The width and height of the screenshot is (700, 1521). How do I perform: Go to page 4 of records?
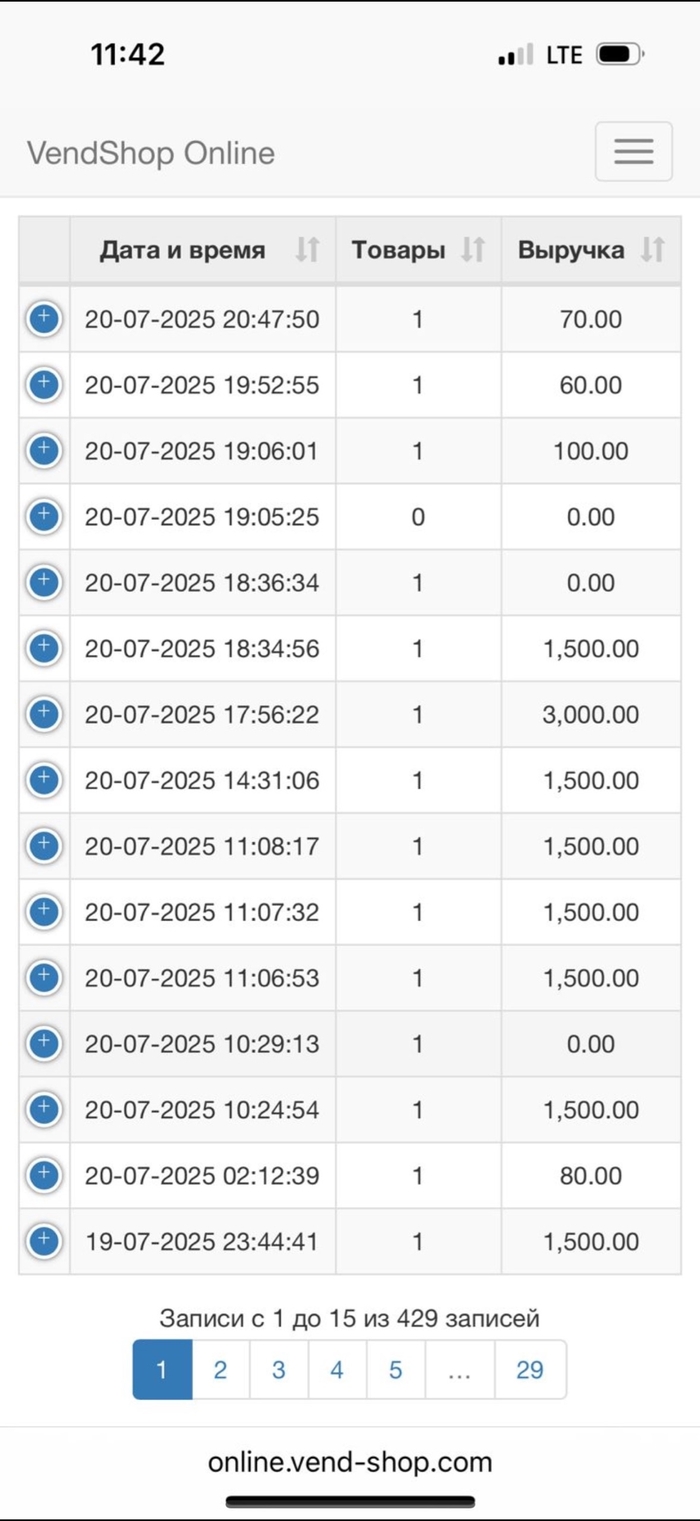(337, 1370)
